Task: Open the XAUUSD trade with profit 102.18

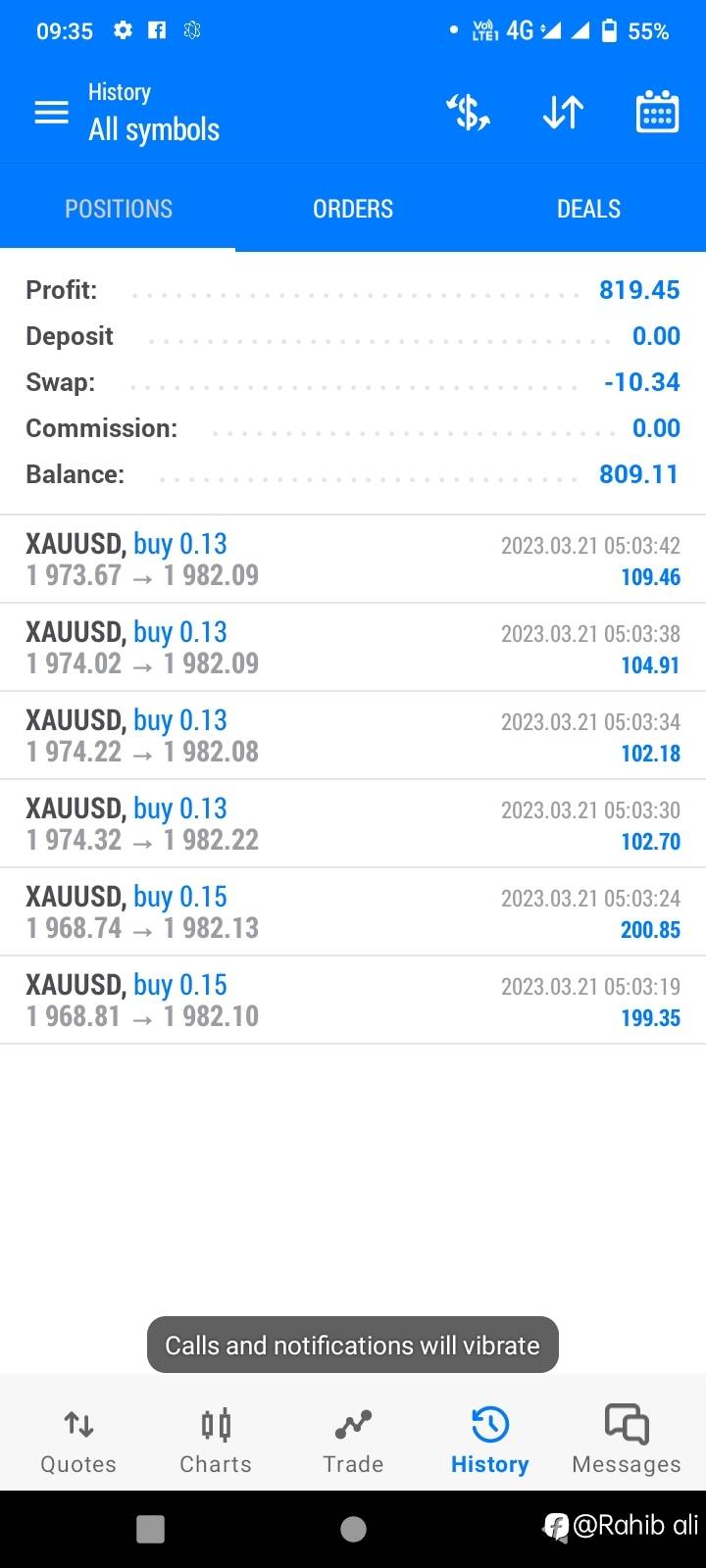Action: (x=353, y=735)
